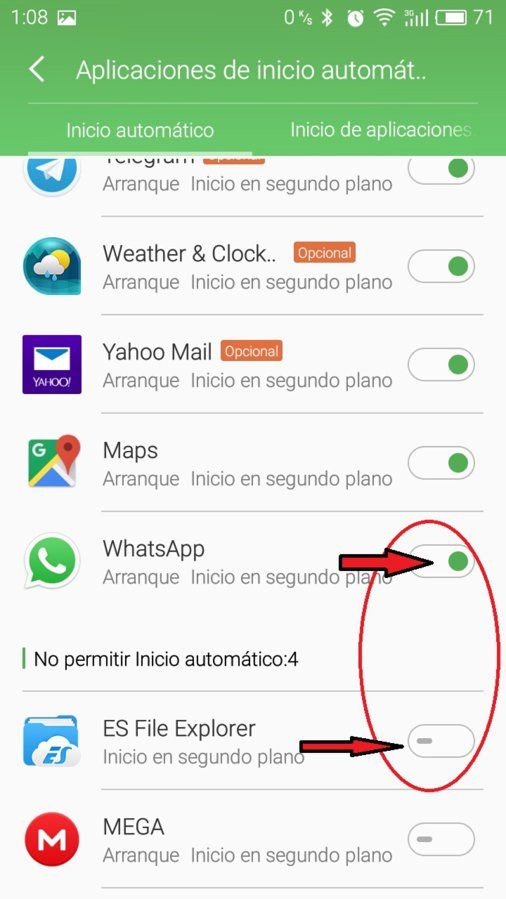
Task: Toggle off Yahoo Mail auto-start
Action: [441, 364]
